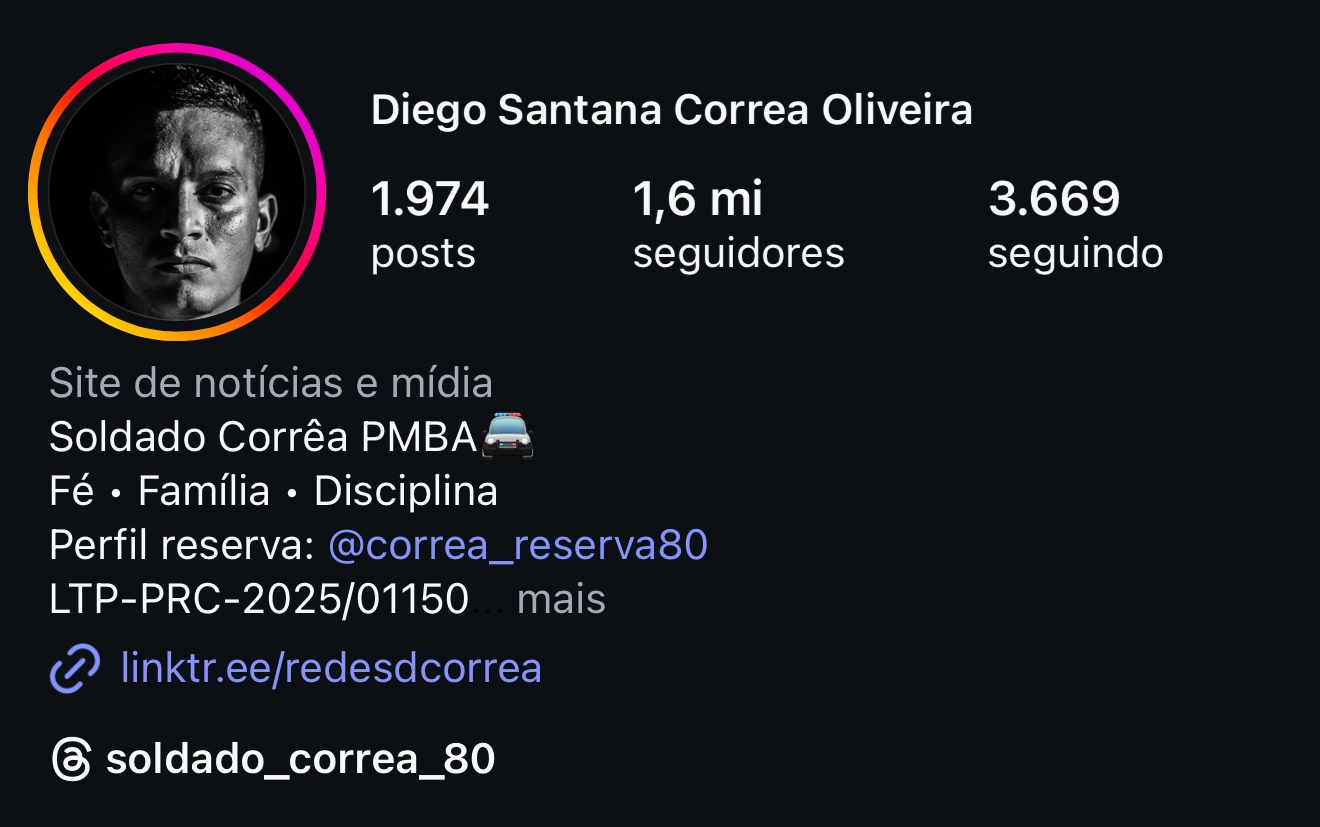The height and width of the screenshot is (827, 1320).
Task: Open the @correa_reserva80 profile mention
Action: tap(518, 545)
